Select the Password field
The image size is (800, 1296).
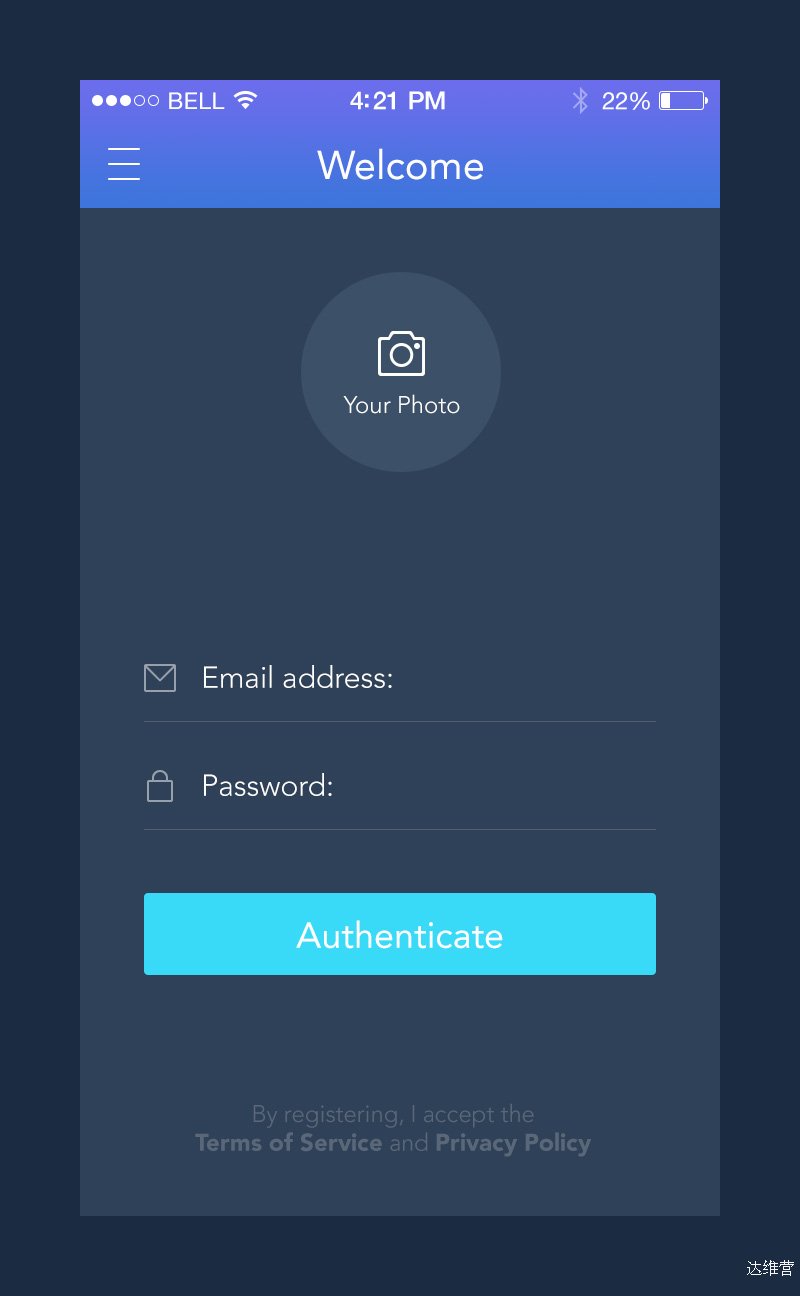400,786
